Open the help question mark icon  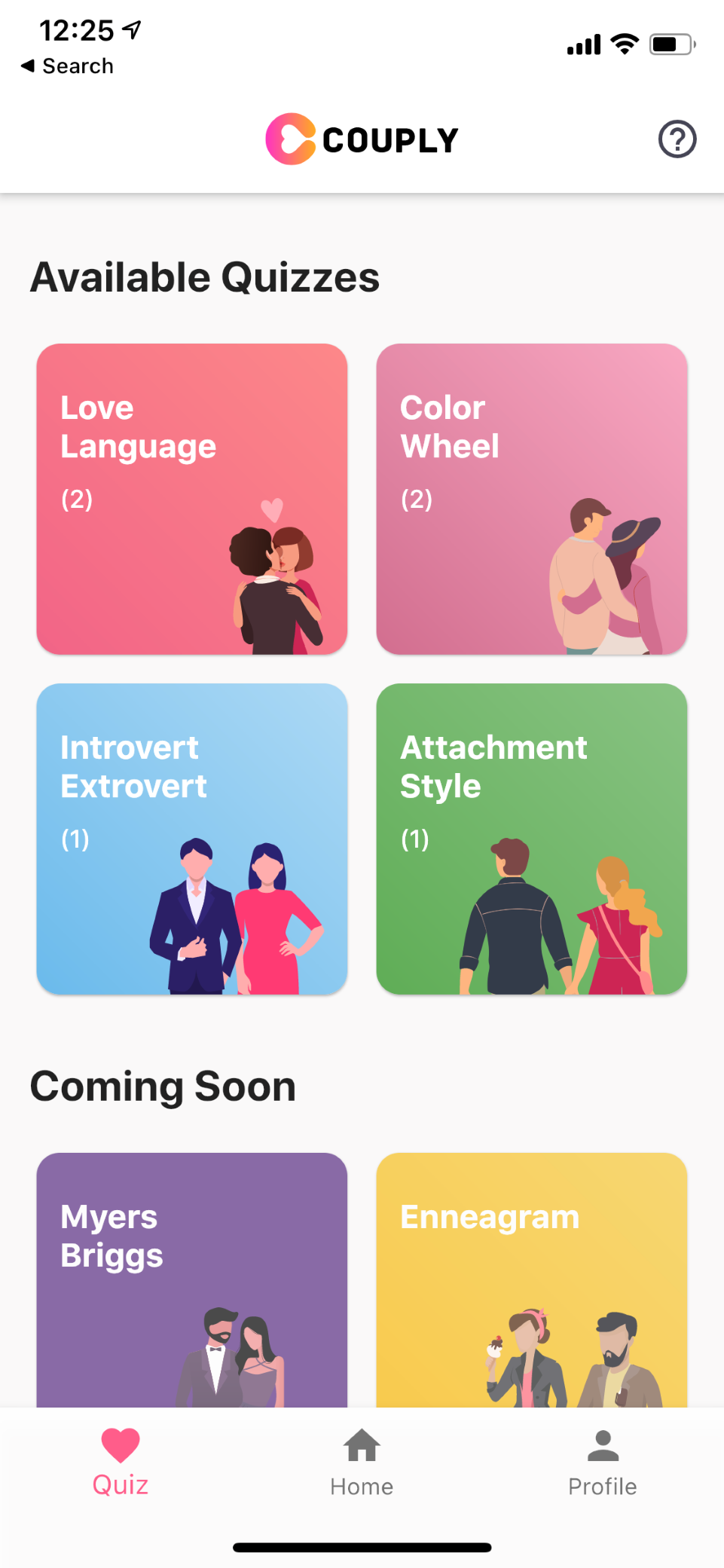pyautogui.click(x=677, y=139)
